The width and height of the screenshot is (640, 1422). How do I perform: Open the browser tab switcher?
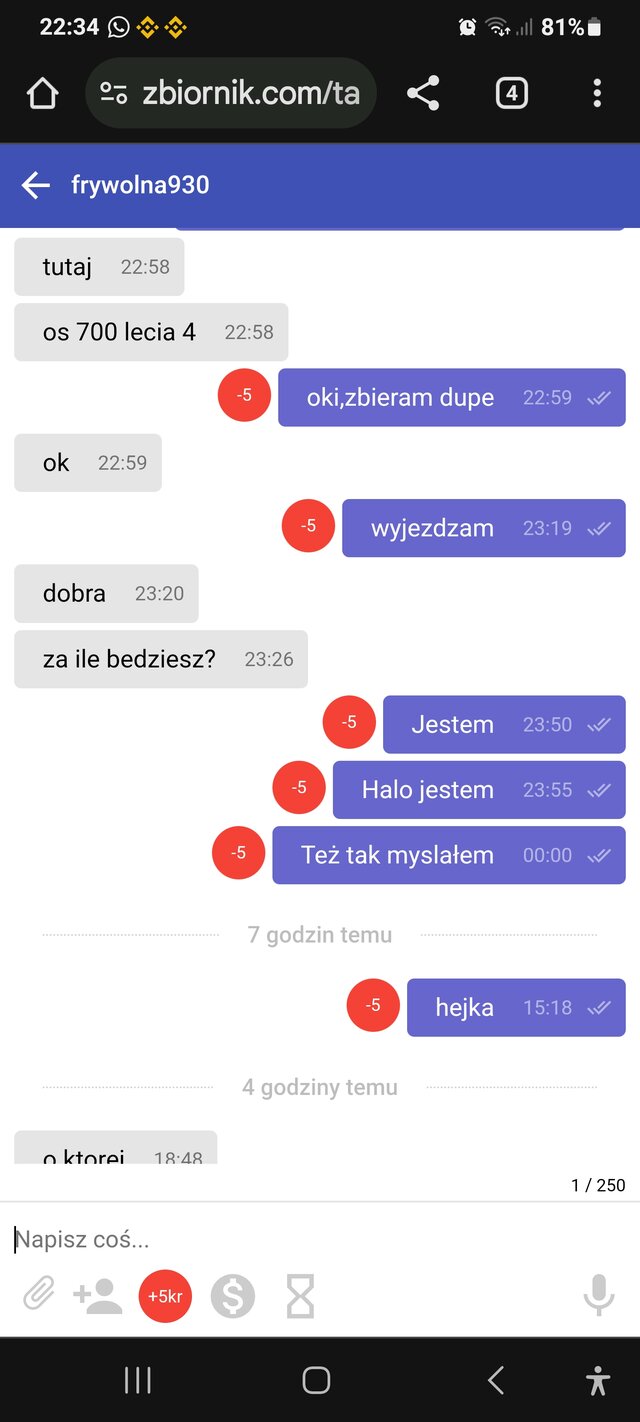pyautogui.click(x=511, y=94)
